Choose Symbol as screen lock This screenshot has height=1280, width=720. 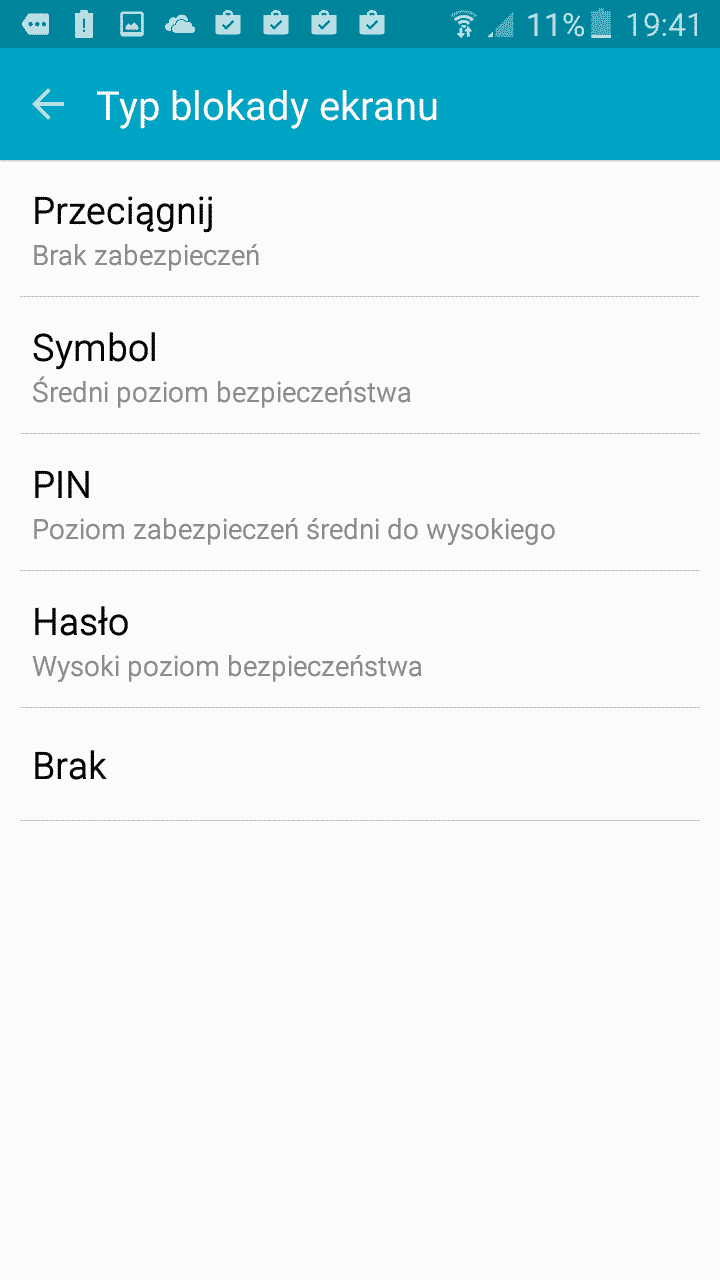tap(360, 367)
